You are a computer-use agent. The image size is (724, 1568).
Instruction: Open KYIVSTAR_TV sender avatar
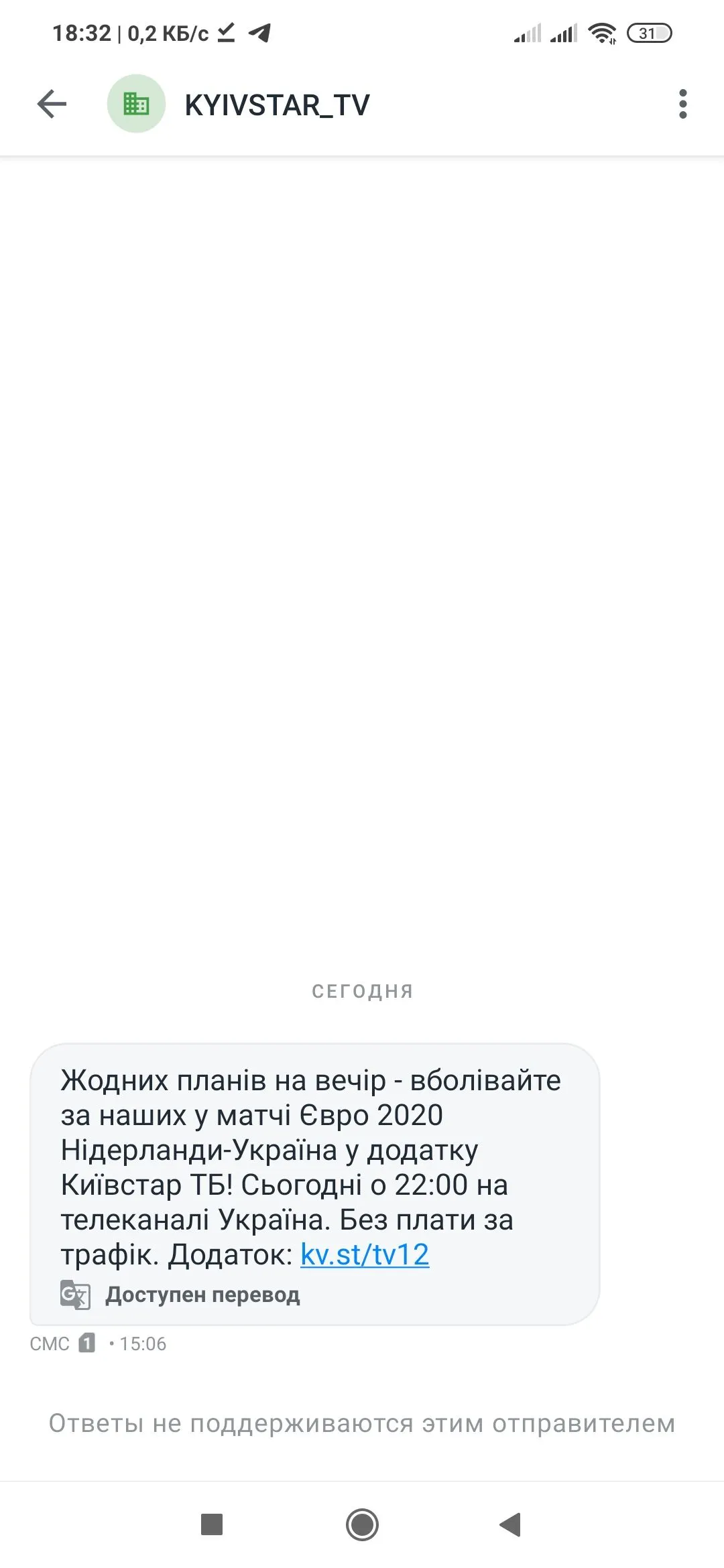coord(136,105)
